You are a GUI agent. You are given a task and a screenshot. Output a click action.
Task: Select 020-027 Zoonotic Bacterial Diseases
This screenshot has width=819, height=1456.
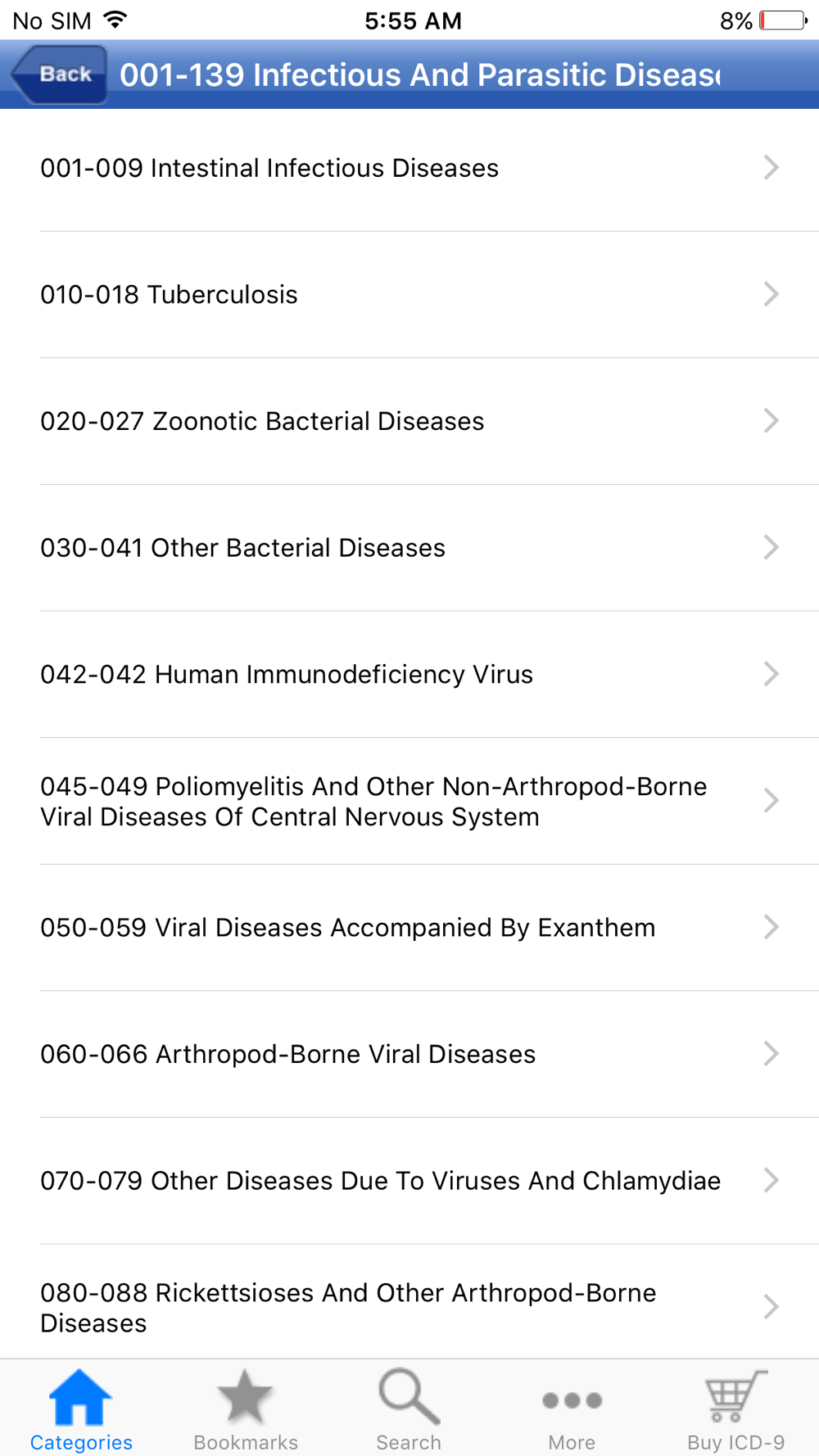click(409, 421)
